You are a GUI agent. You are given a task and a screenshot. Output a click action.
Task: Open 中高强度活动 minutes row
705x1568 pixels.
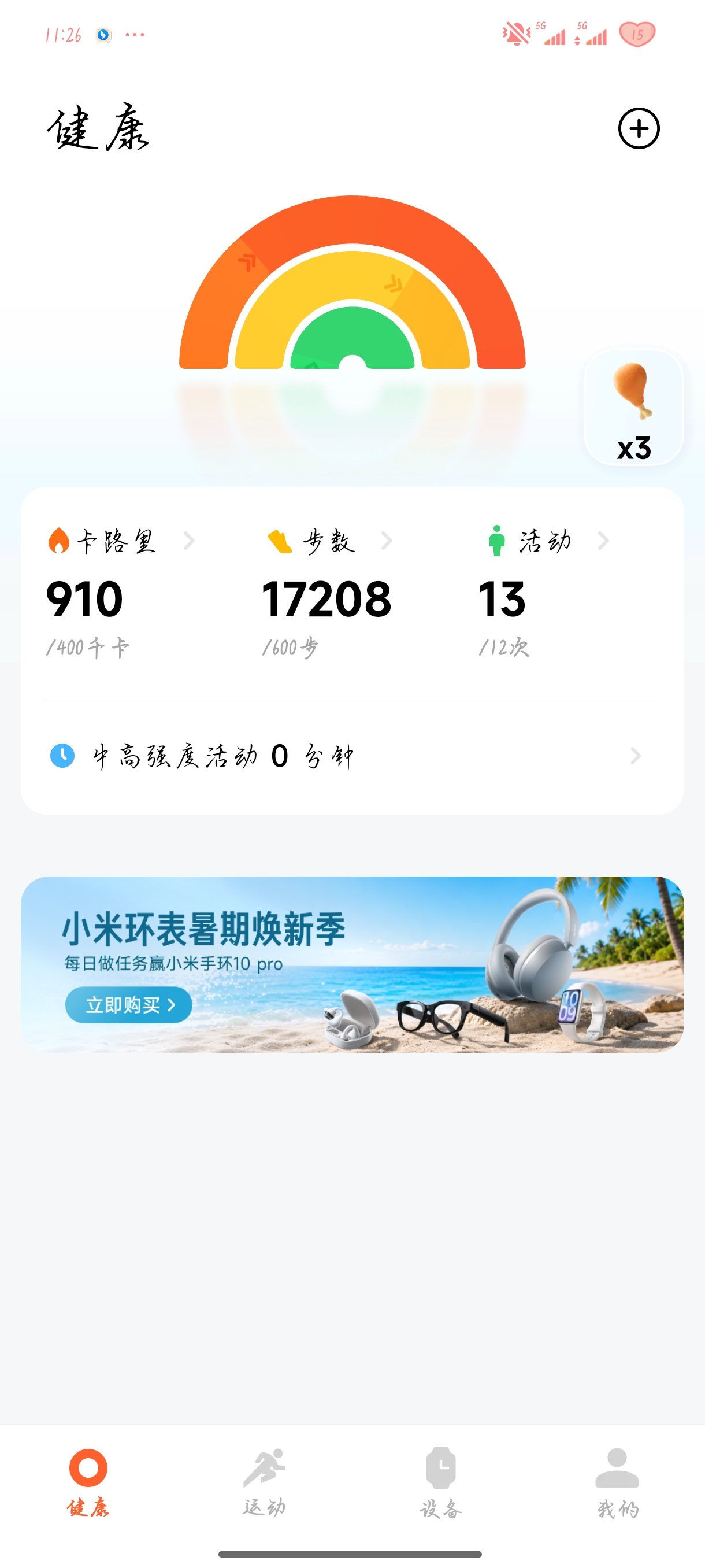pyautogui.click(x=352, y=756)
